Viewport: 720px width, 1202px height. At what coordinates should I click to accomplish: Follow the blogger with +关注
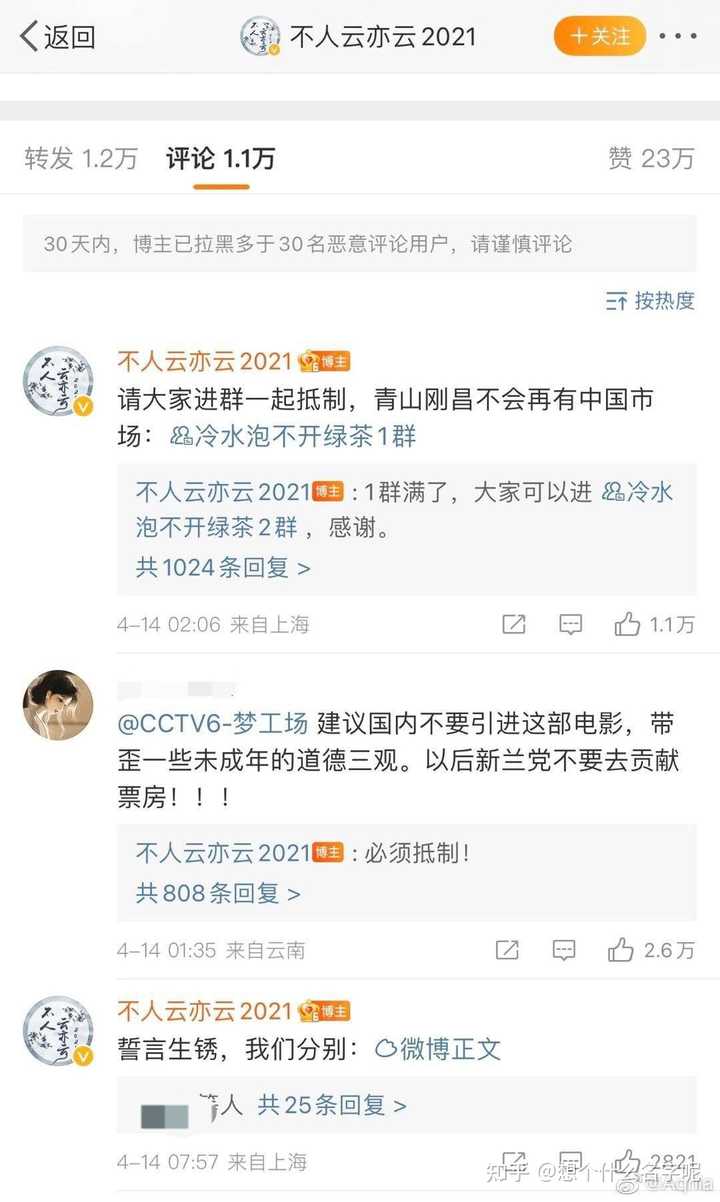point(600,37)
